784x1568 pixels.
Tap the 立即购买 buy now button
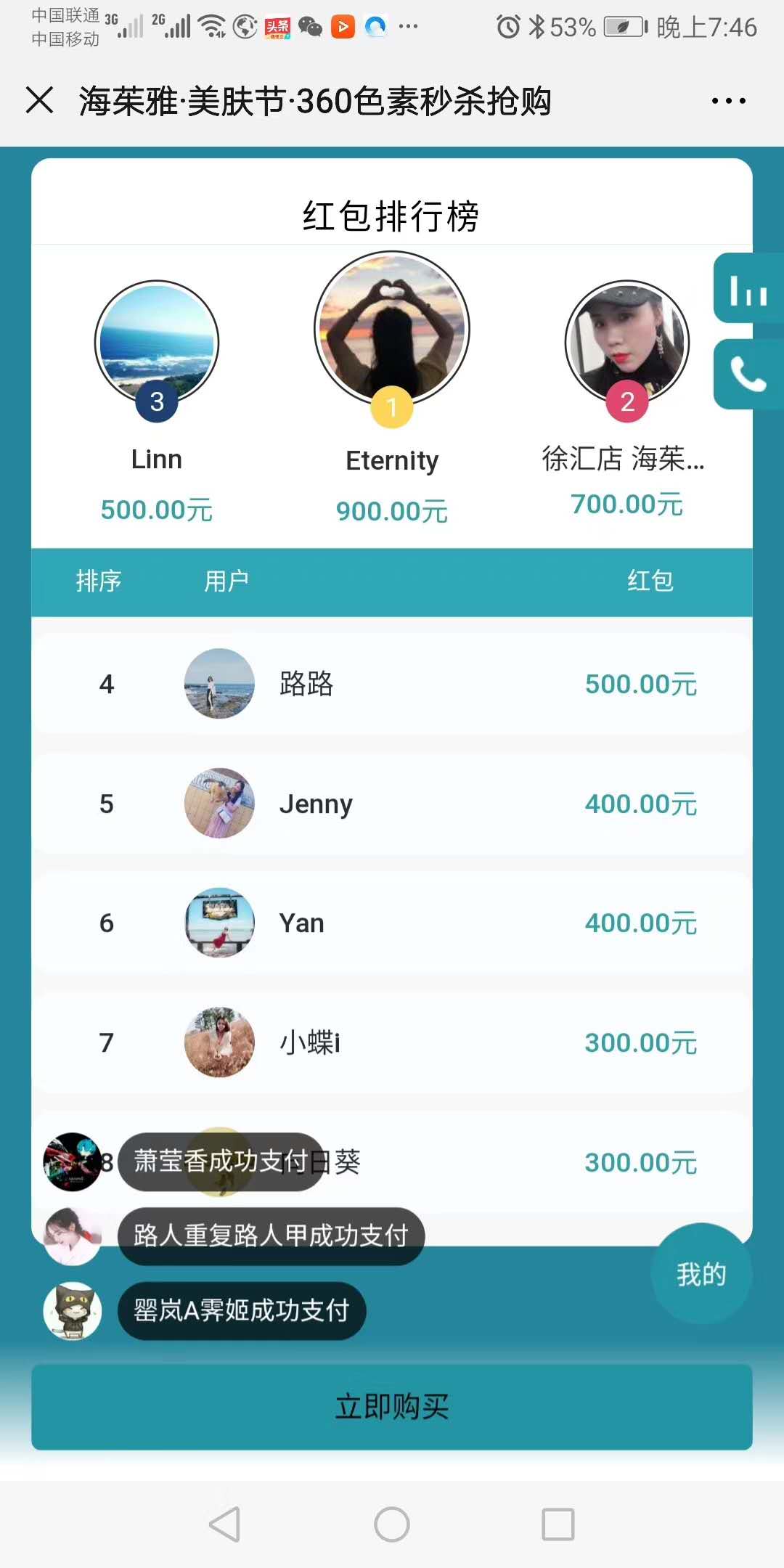392,1406
